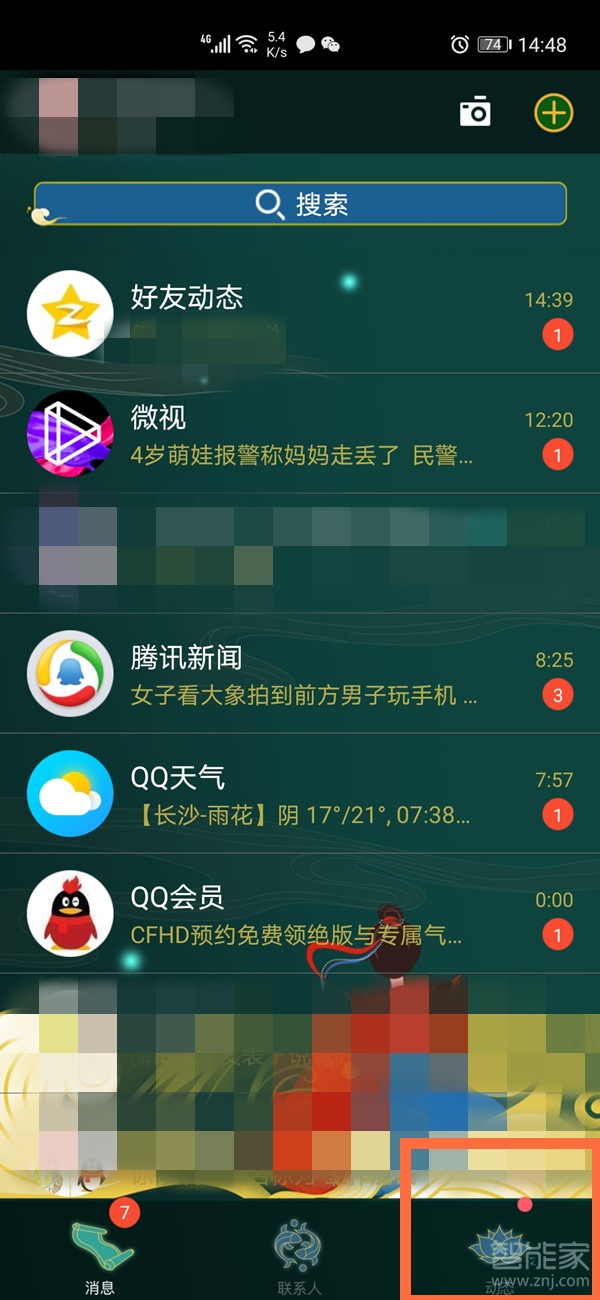
Task: Open the QQ天气 conversation
Action: click(300, 793)
